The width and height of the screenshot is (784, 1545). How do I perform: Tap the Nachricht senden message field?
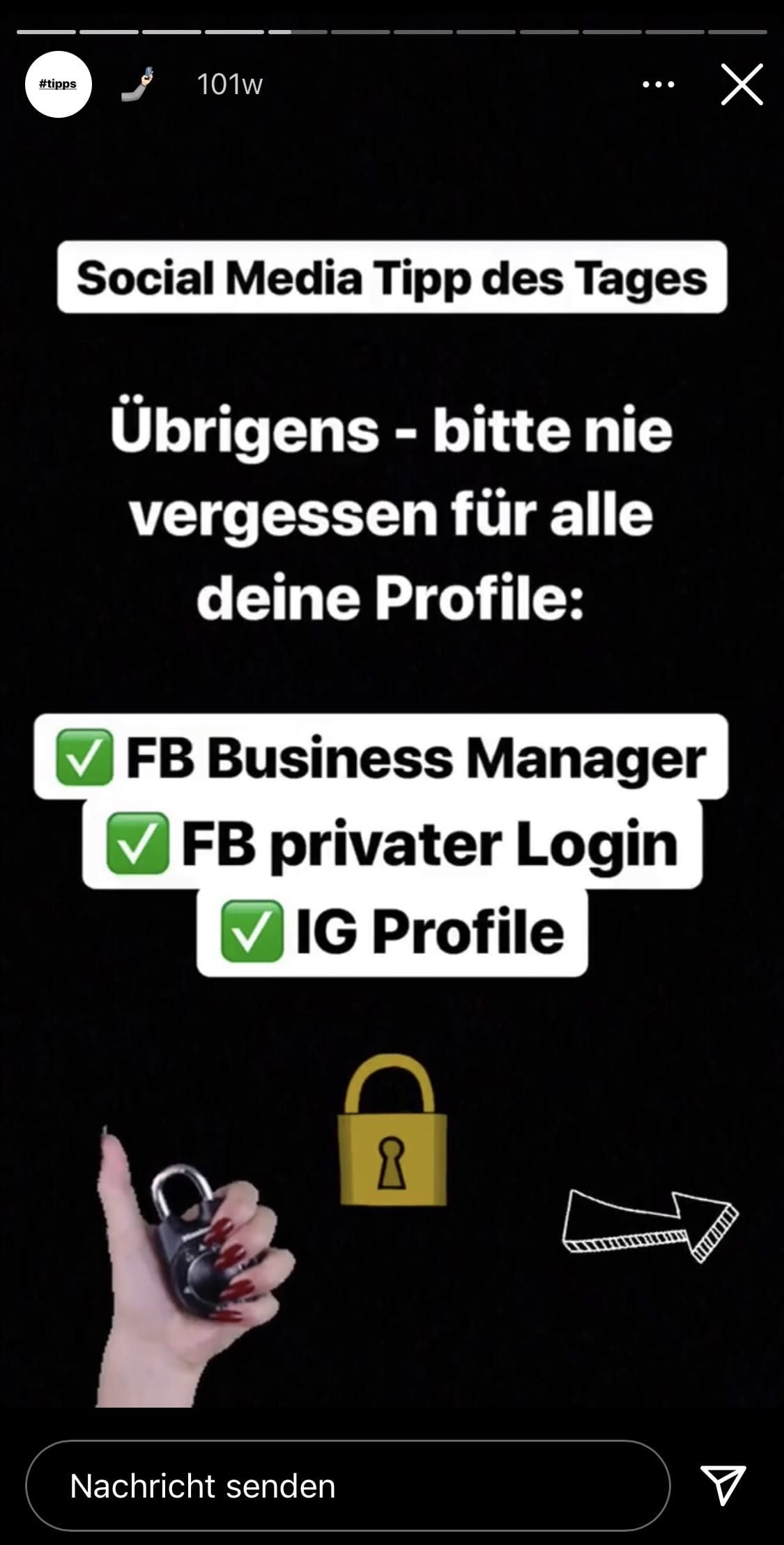click(347, 1486)
